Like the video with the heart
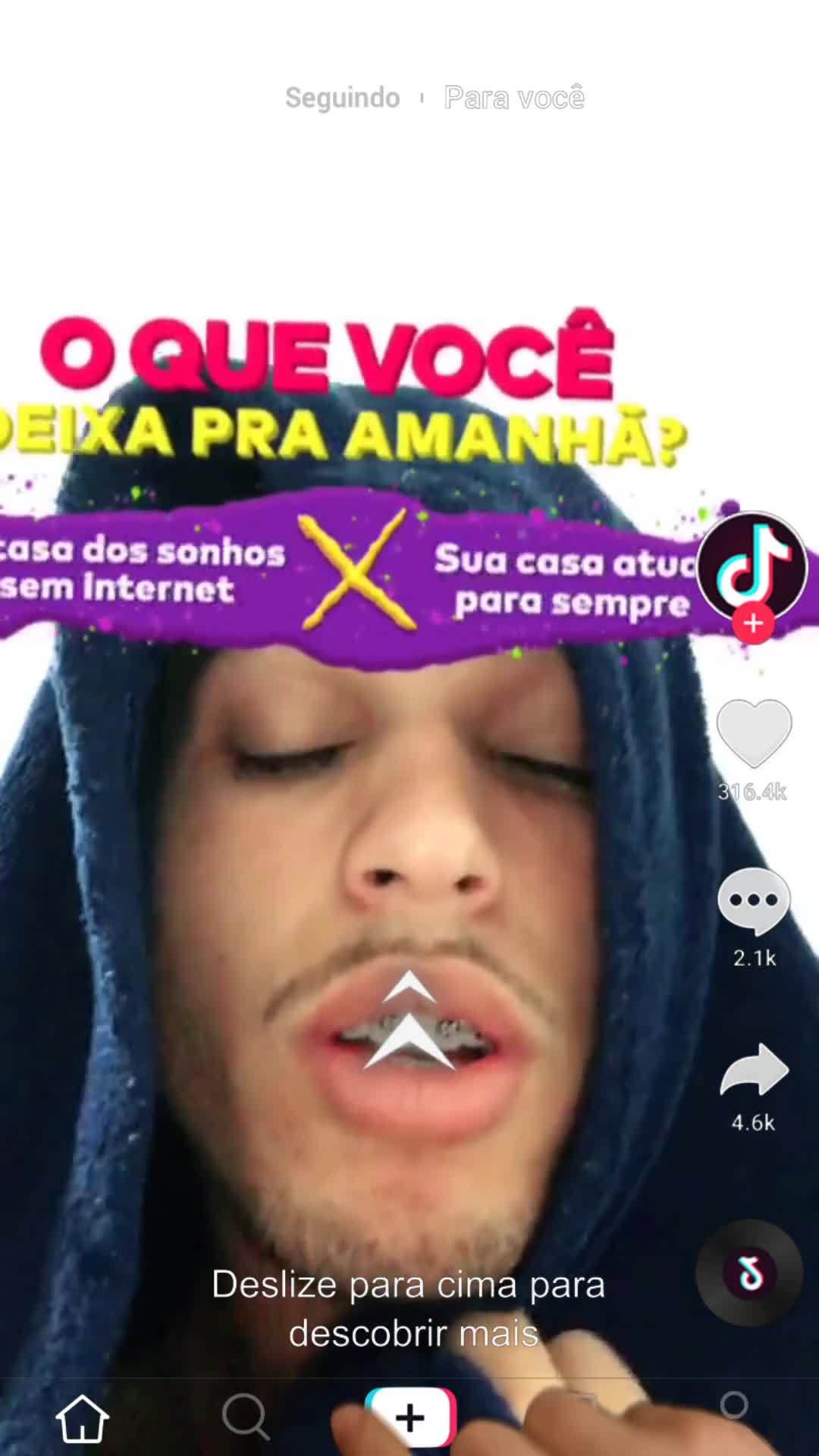The width and height of the screenshot is (819, 1456). [x=754, y=733]
